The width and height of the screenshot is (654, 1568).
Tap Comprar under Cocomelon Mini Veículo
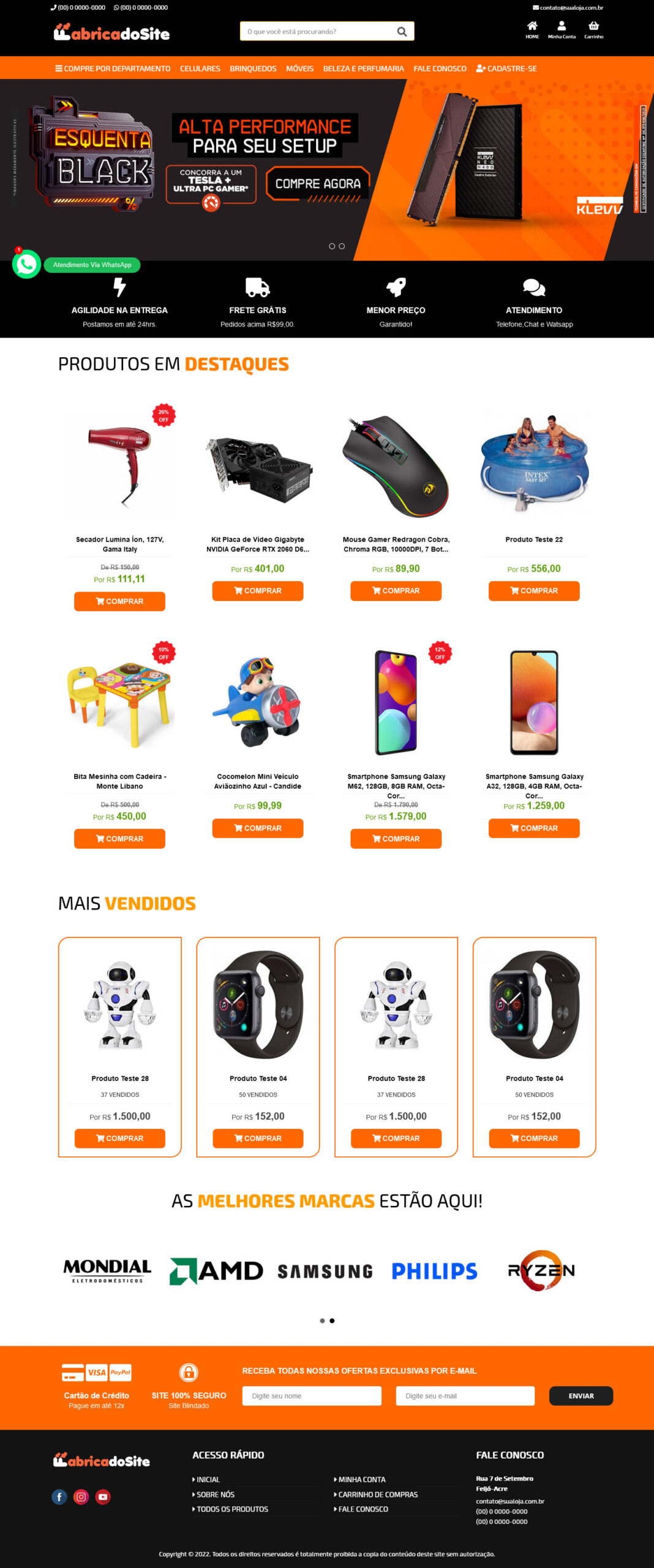pyautogui.click(x=257, y=828)
